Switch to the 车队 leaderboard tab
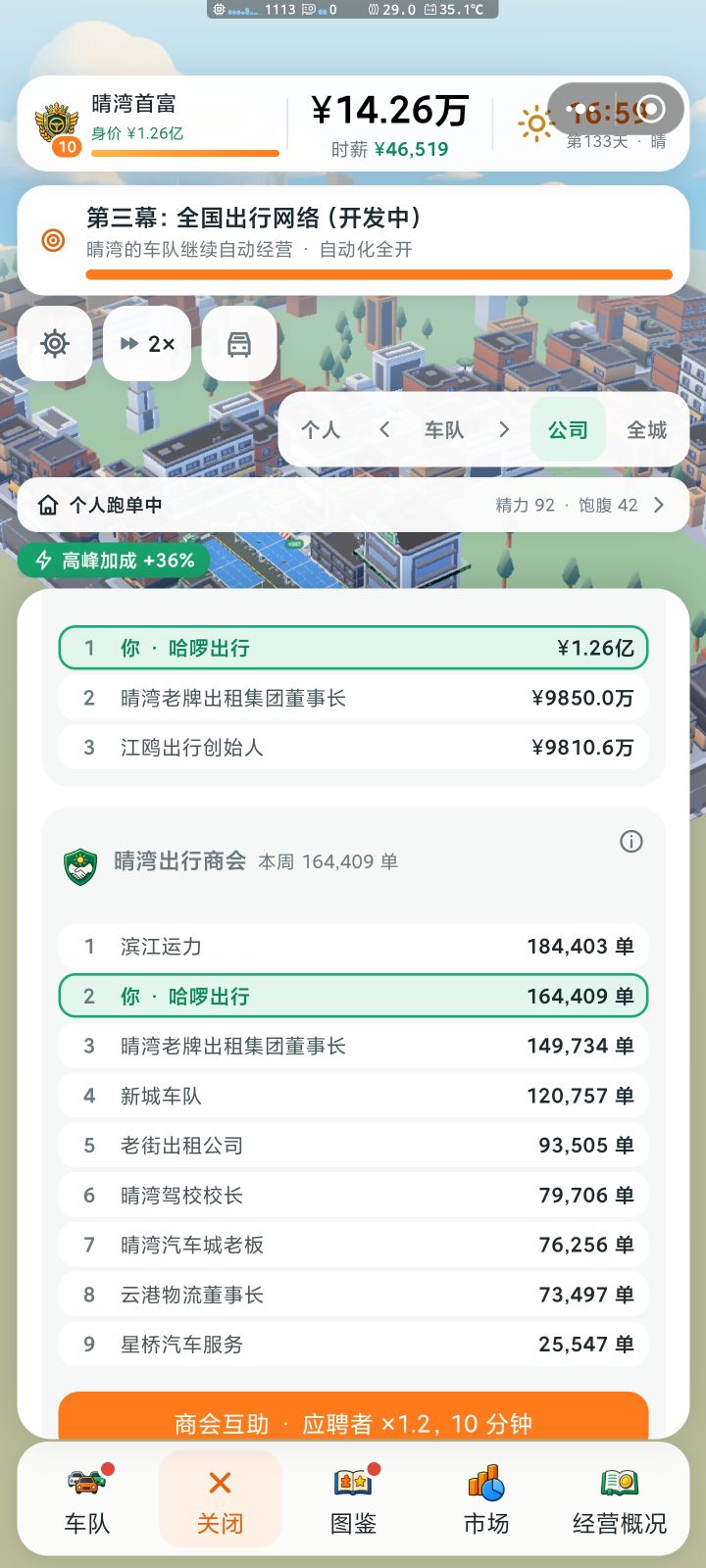 coord(443,430)
